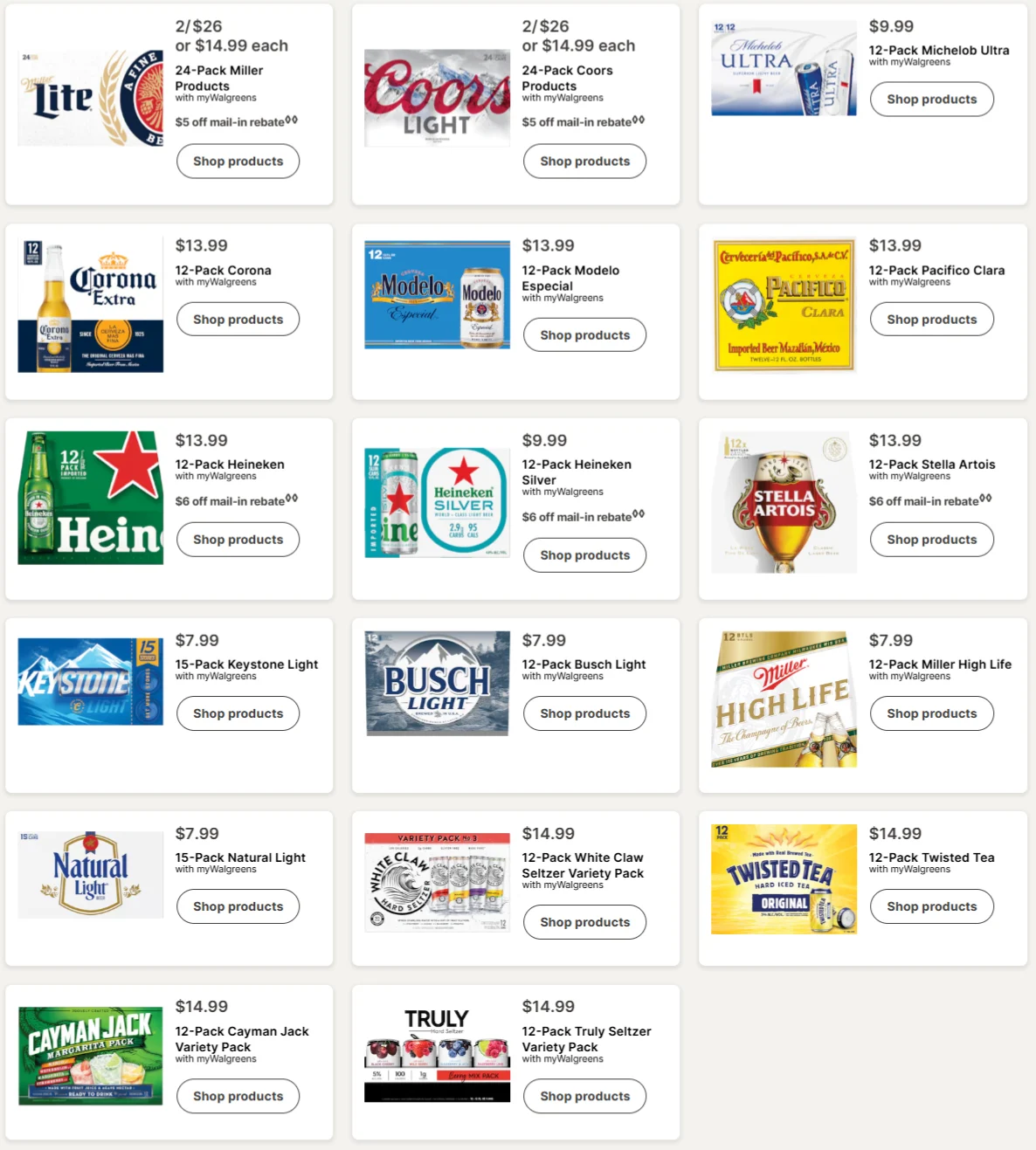Shop products for Truly Seltzer Variety Pack
Image resolution: width=1036 pixels, height=1150 pixels.
(584, 1096)
